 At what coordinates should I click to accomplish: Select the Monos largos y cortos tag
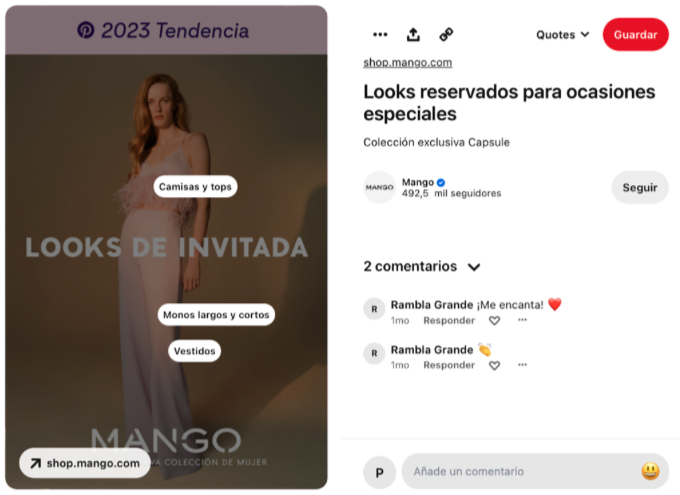tap(216, 315)
